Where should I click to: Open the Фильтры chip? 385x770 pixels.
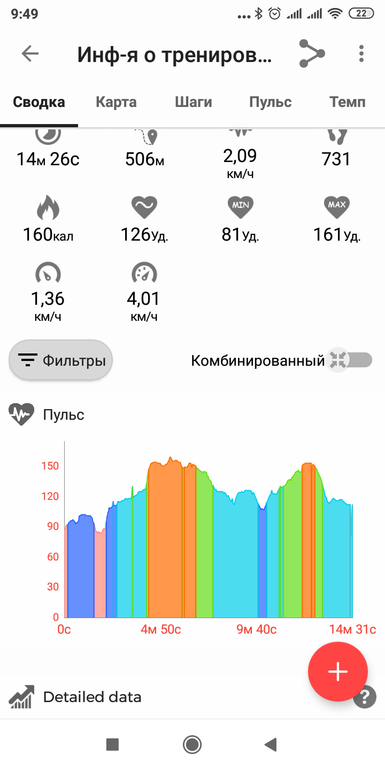click(x=61, y=360)
